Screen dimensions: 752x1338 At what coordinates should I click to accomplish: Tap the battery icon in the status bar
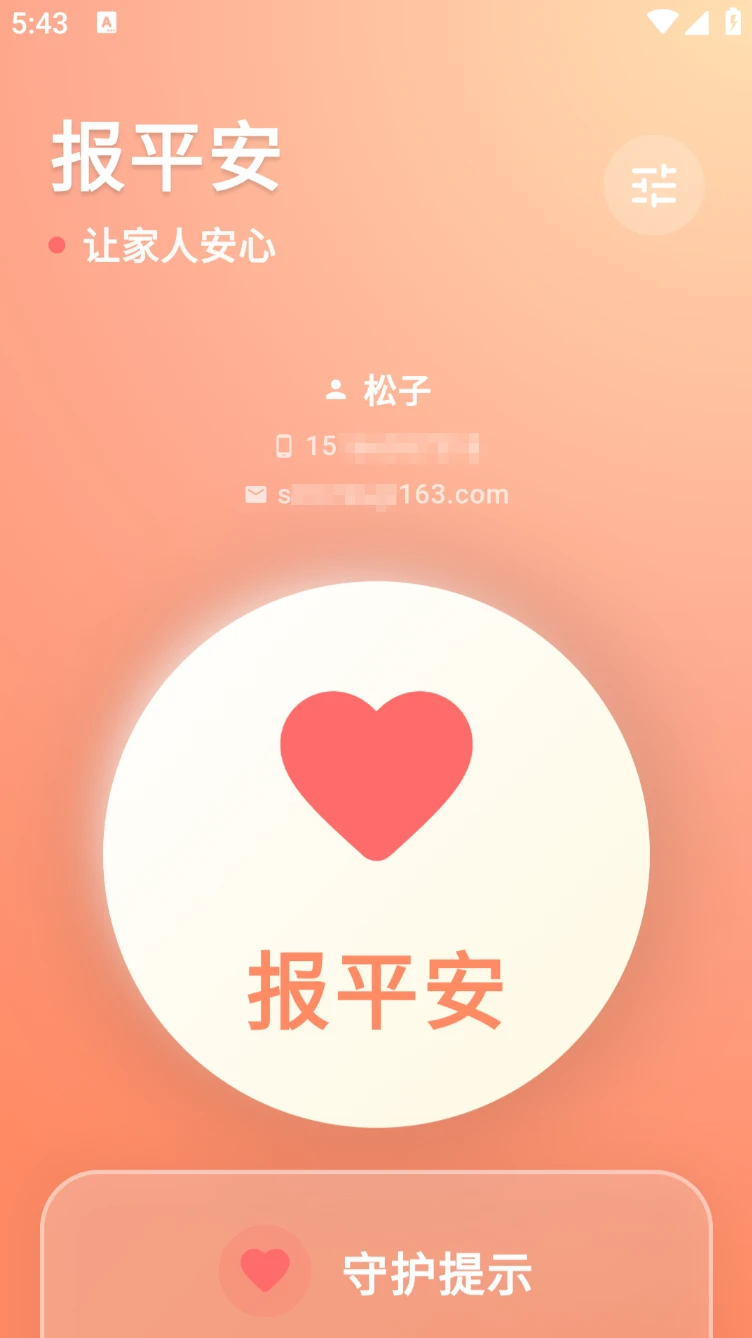tap(733, 21)
